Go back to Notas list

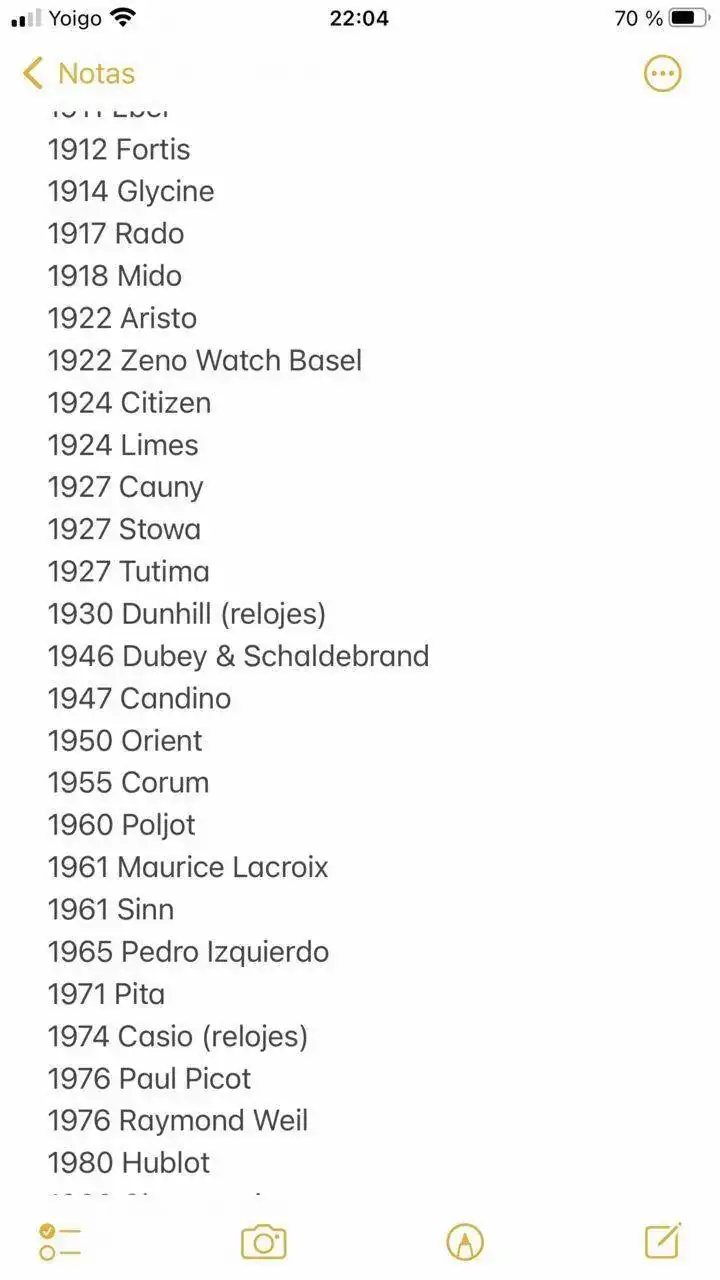pyautogui.click(x=78, y=73)
